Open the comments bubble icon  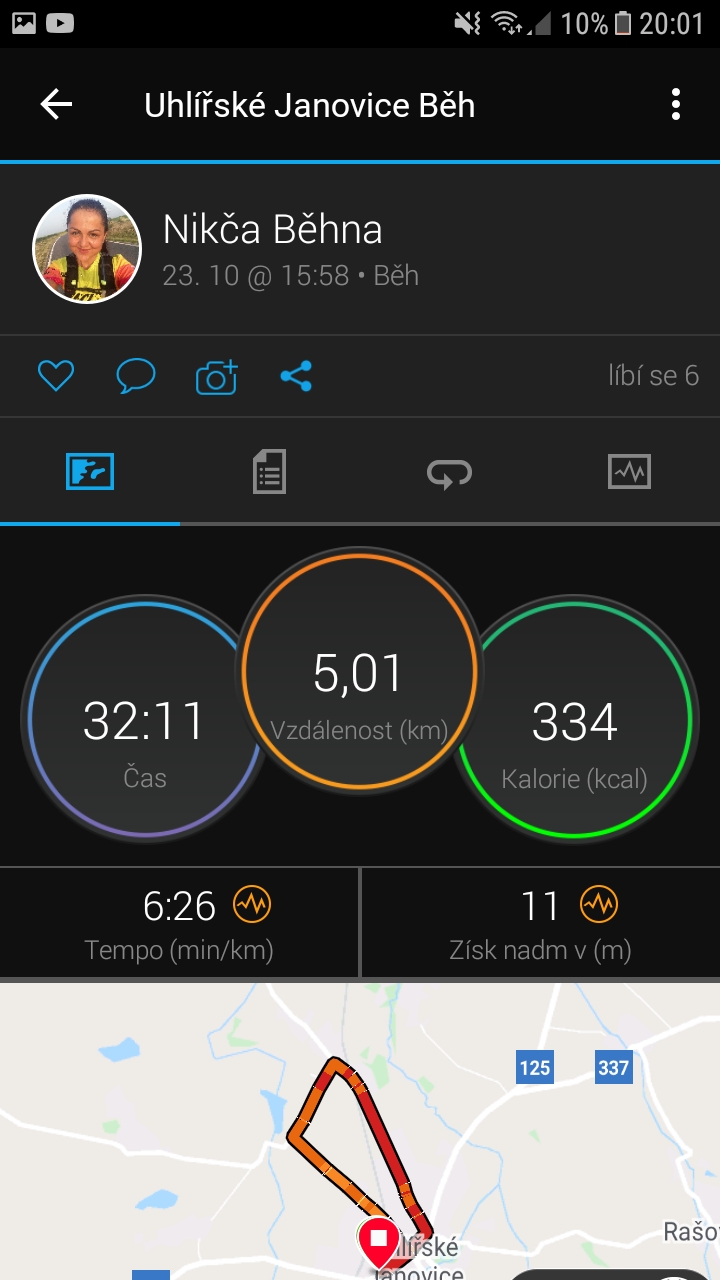136,376
